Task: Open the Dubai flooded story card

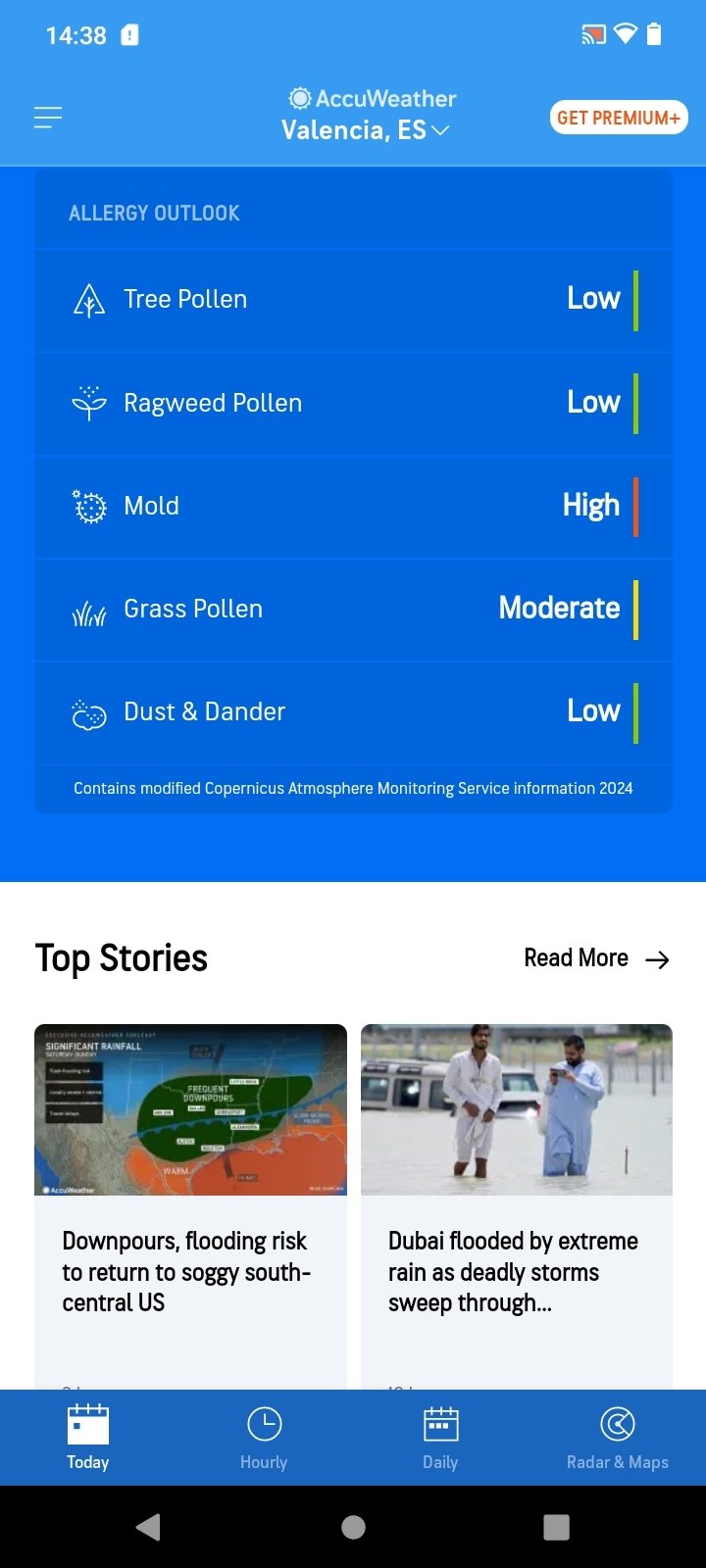Action: tap(517, 1206)
